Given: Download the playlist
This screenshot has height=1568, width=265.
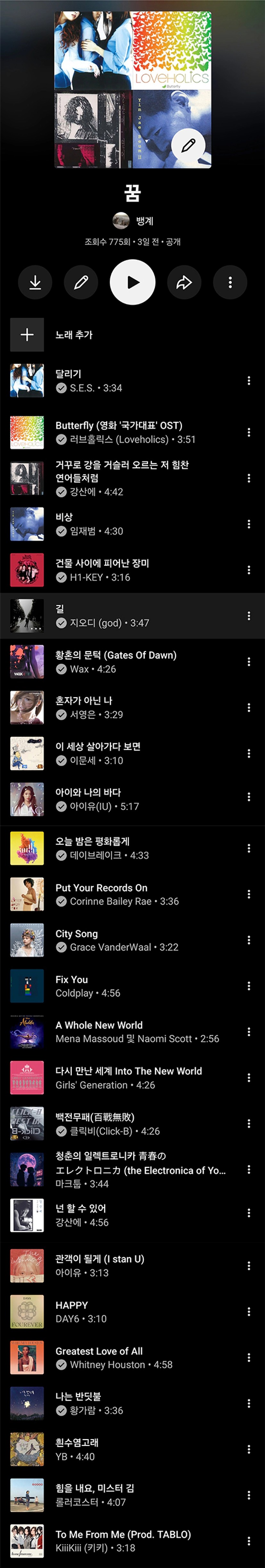Looking at the screenshot, I should [35, 282].
